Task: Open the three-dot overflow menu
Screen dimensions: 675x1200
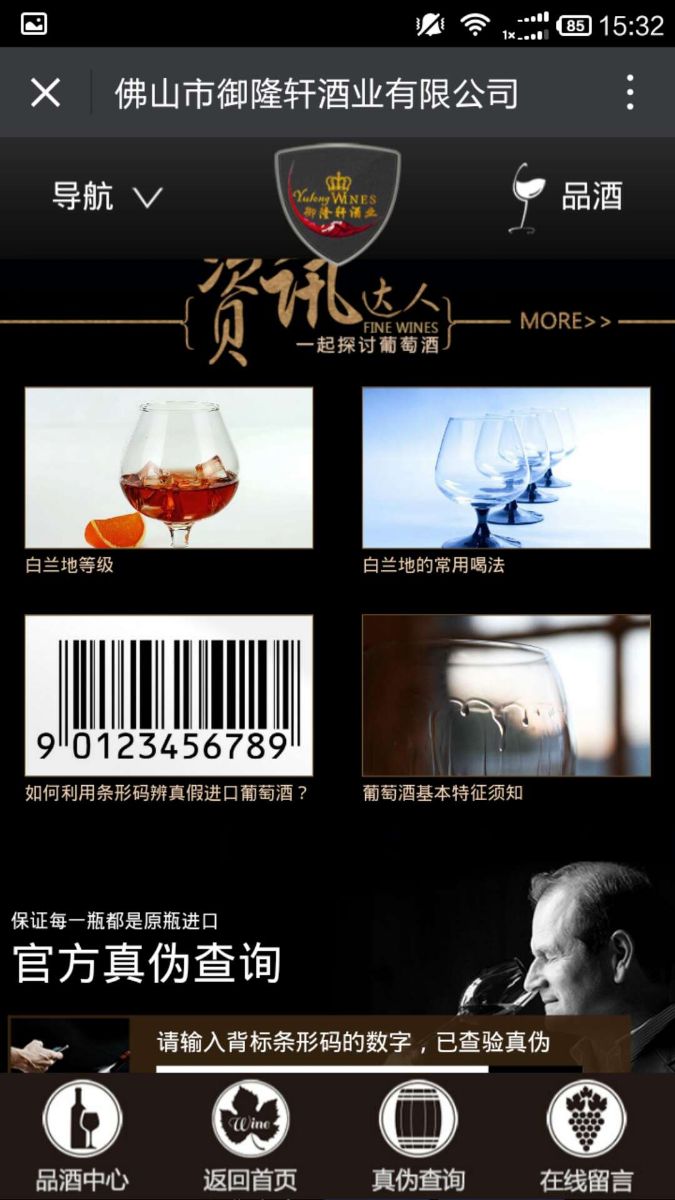Action: coord(629,93)
